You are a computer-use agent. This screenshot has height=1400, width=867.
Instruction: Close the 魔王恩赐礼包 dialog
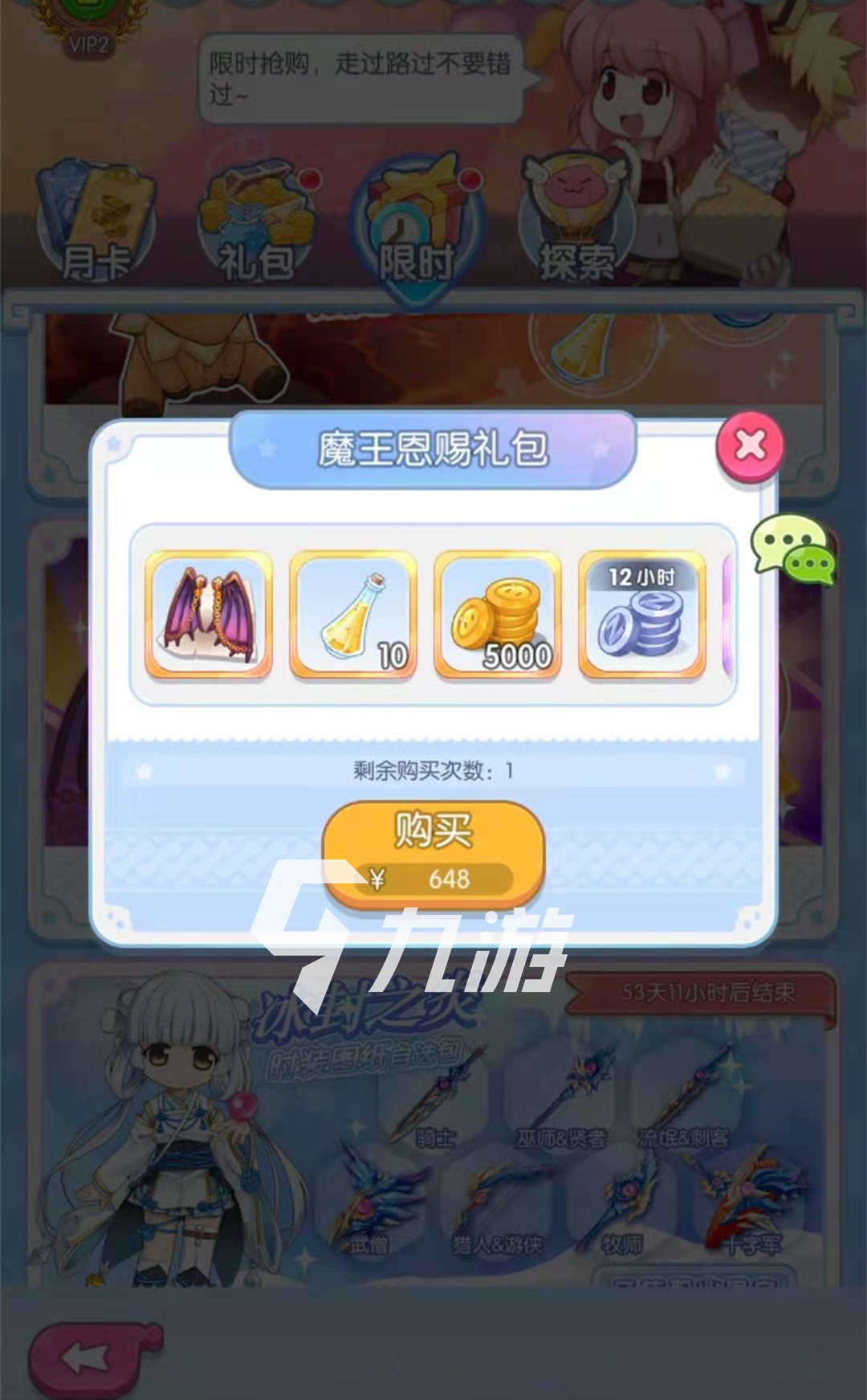(749, 446)
